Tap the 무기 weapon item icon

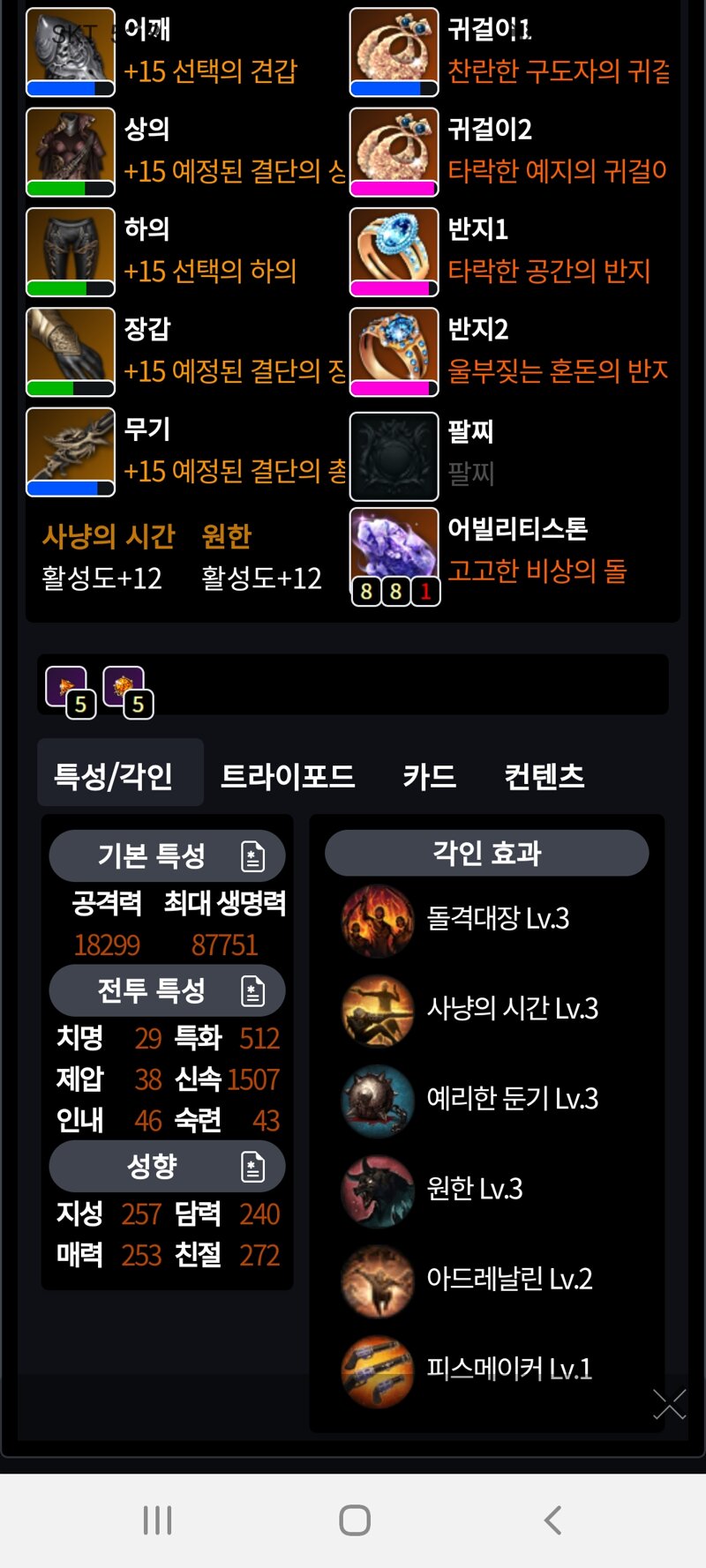tap(71, 452)
